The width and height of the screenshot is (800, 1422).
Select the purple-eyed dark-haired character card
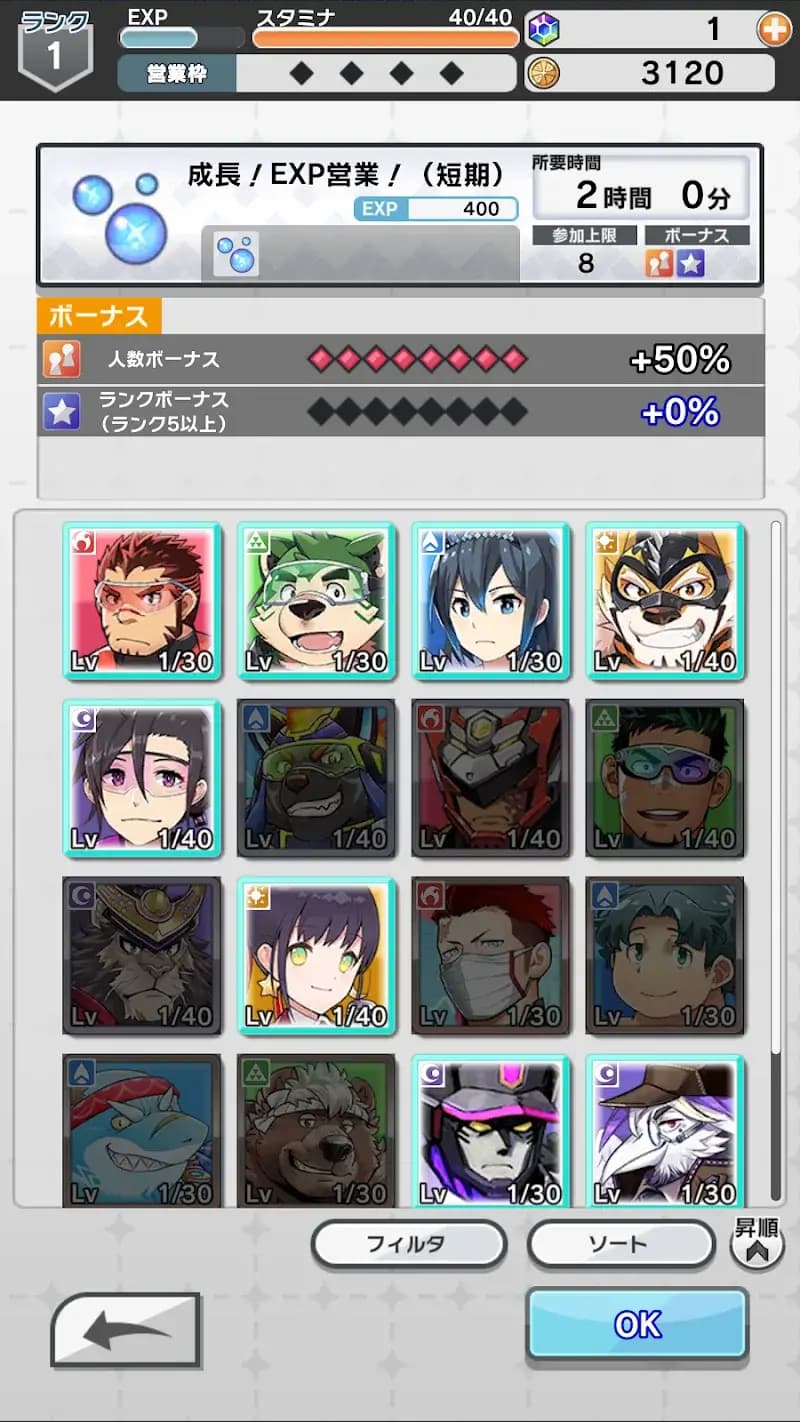(142, 778)
